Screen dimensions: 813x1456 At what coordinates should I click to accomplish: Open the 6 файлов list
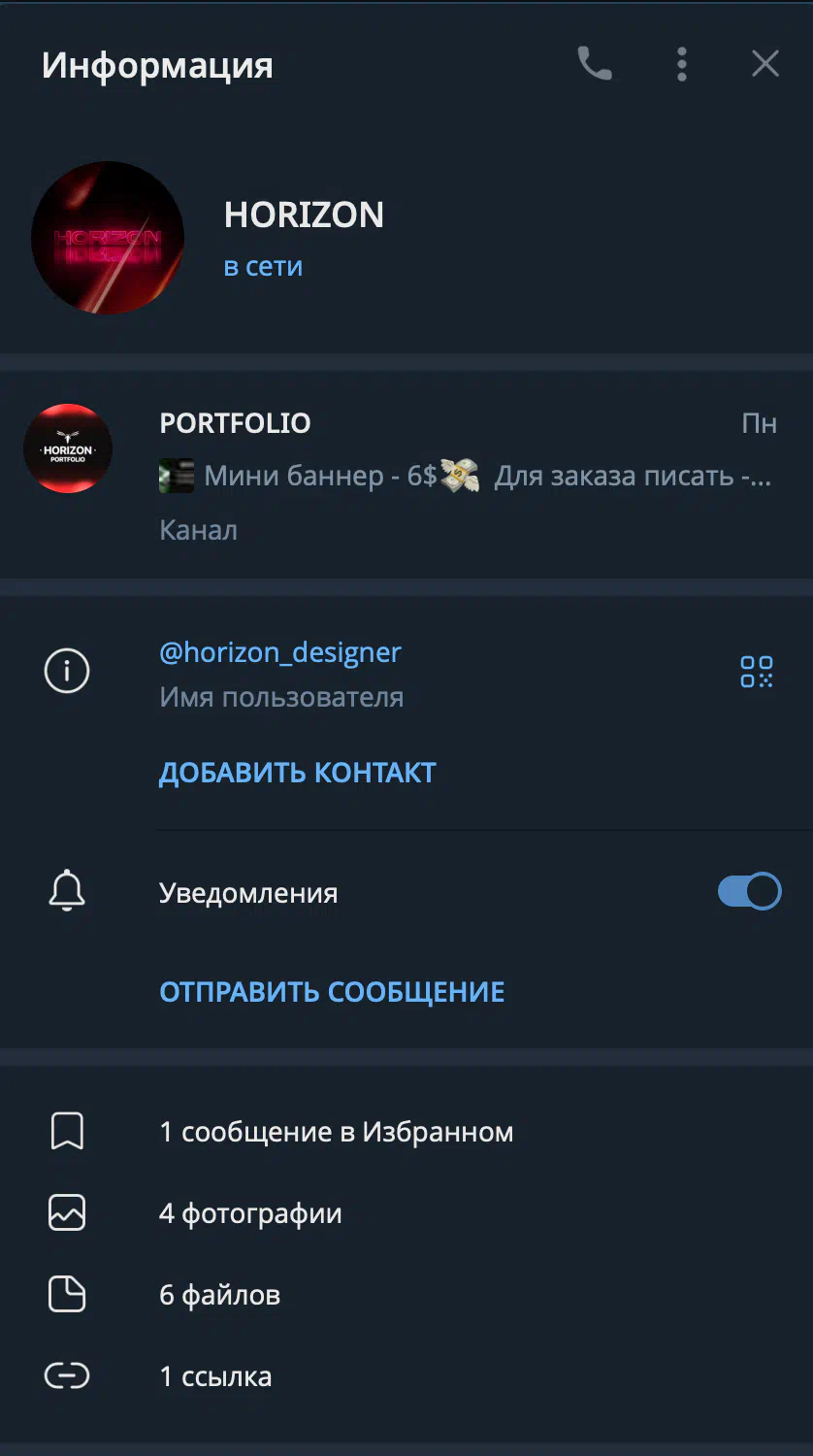click(x=406, y=1295)
